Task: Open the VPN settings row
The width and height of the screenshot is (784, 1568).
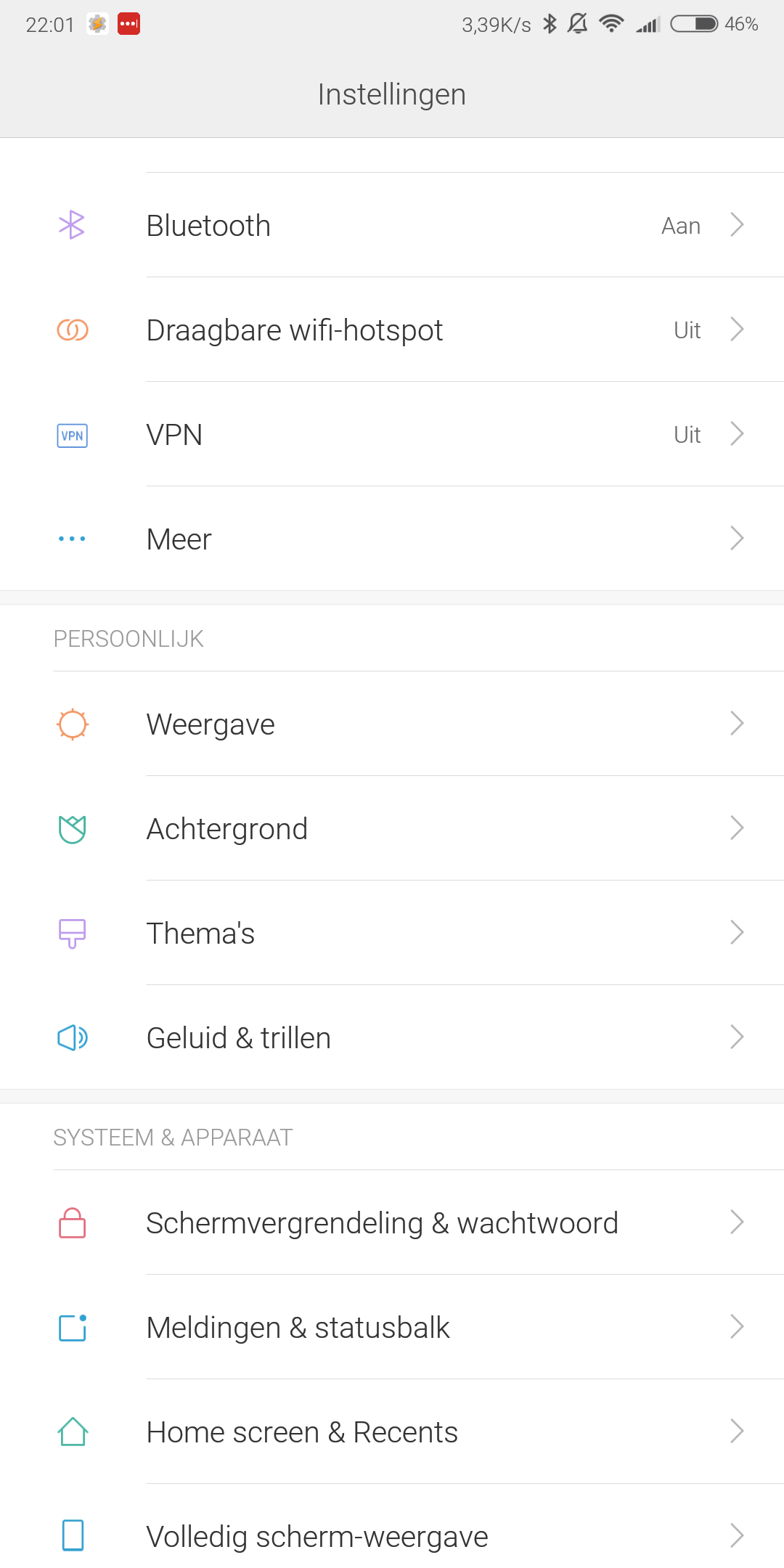Action: point(392,434)
